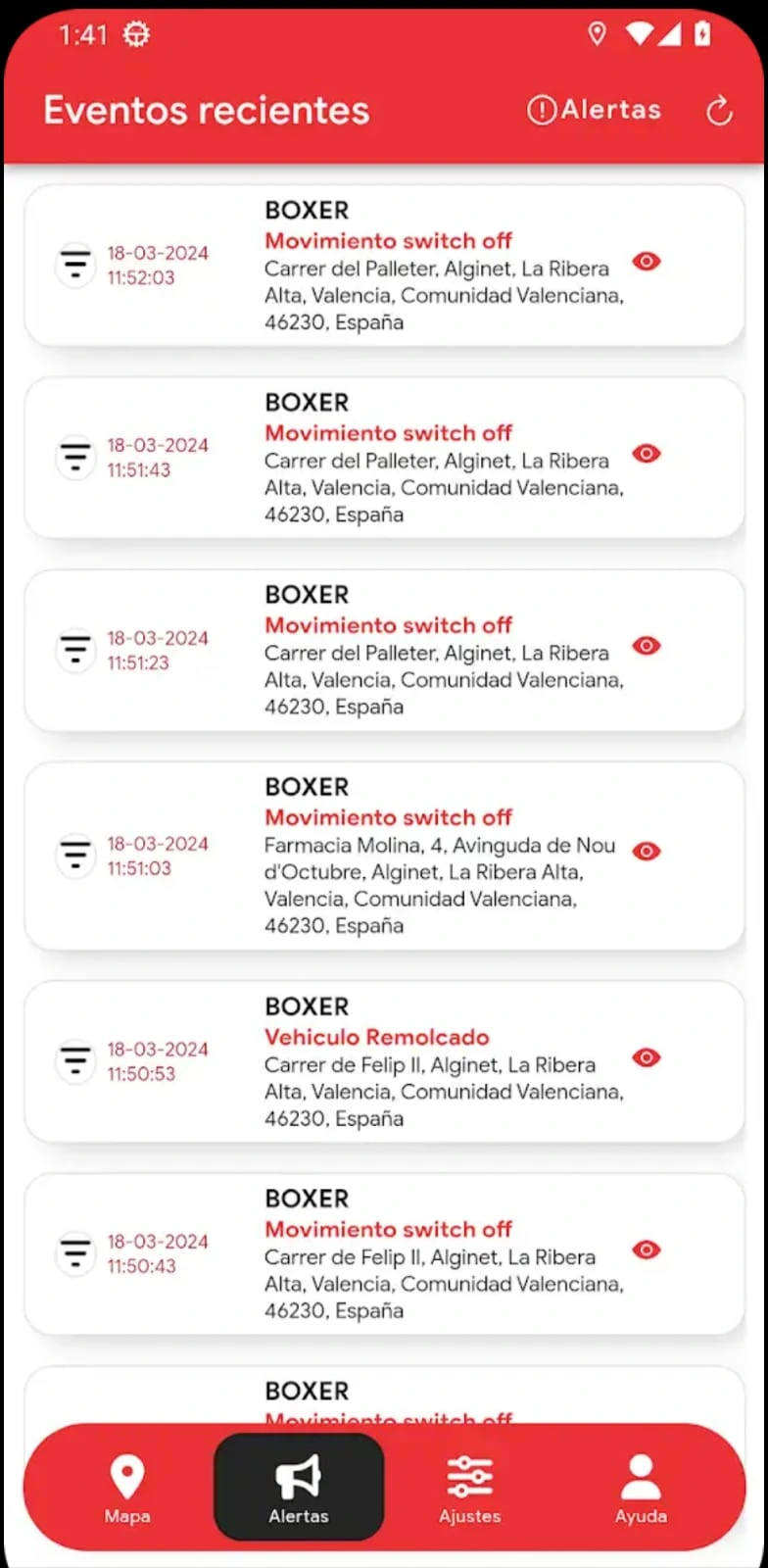View the Vehiculo Remolcado event details
768x1568 pixels.
pos(647,1057)
